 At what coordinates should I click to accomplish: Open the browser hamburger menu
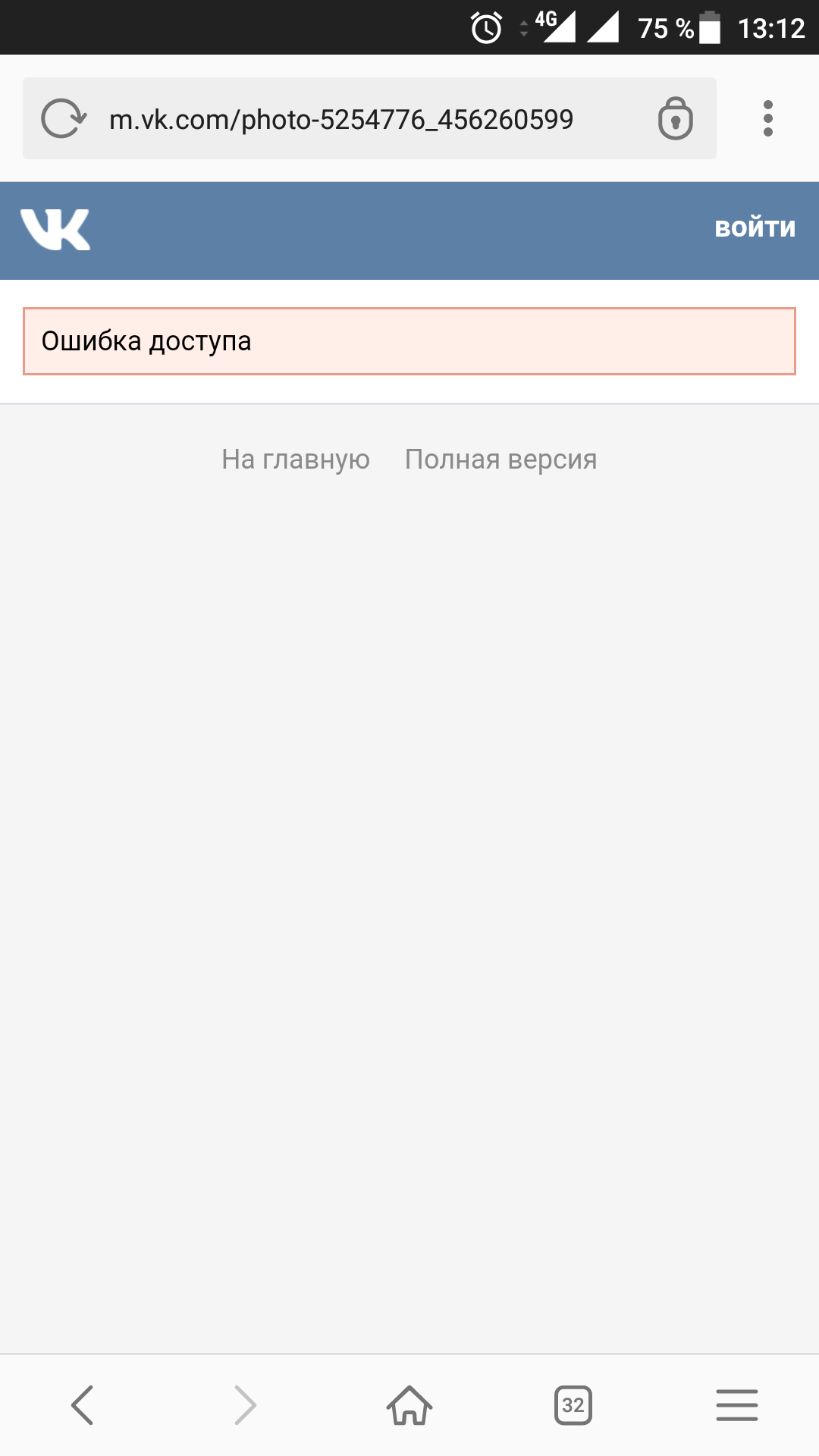coord(737,1405)
